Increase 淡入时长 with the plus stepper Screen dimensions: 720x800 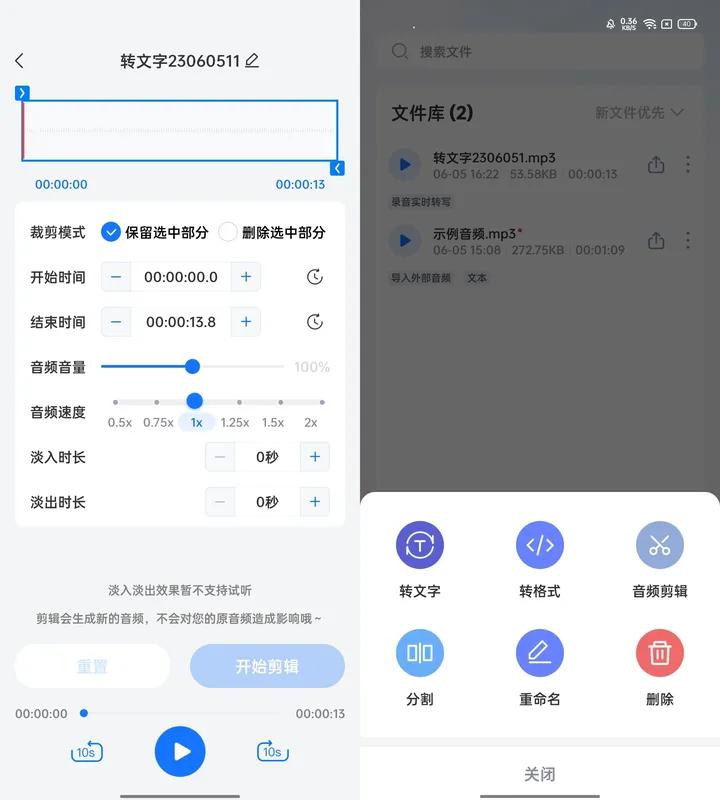(x=315, y=457)
